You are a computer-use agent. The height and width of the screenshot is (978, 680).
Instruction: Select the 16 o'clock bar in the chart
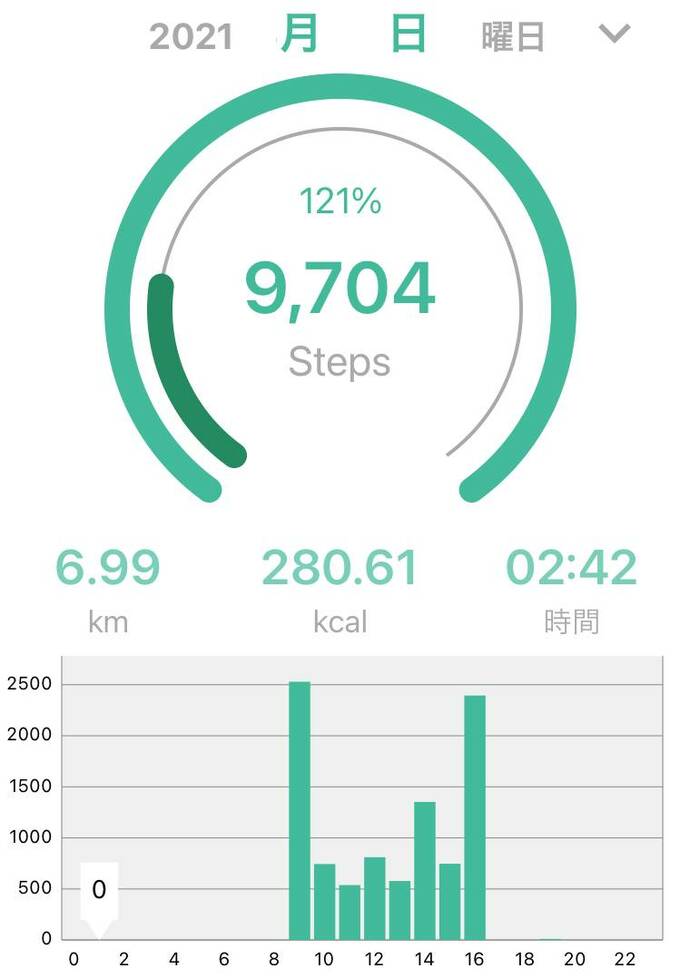pyautogui.click(x=475, y=817)
